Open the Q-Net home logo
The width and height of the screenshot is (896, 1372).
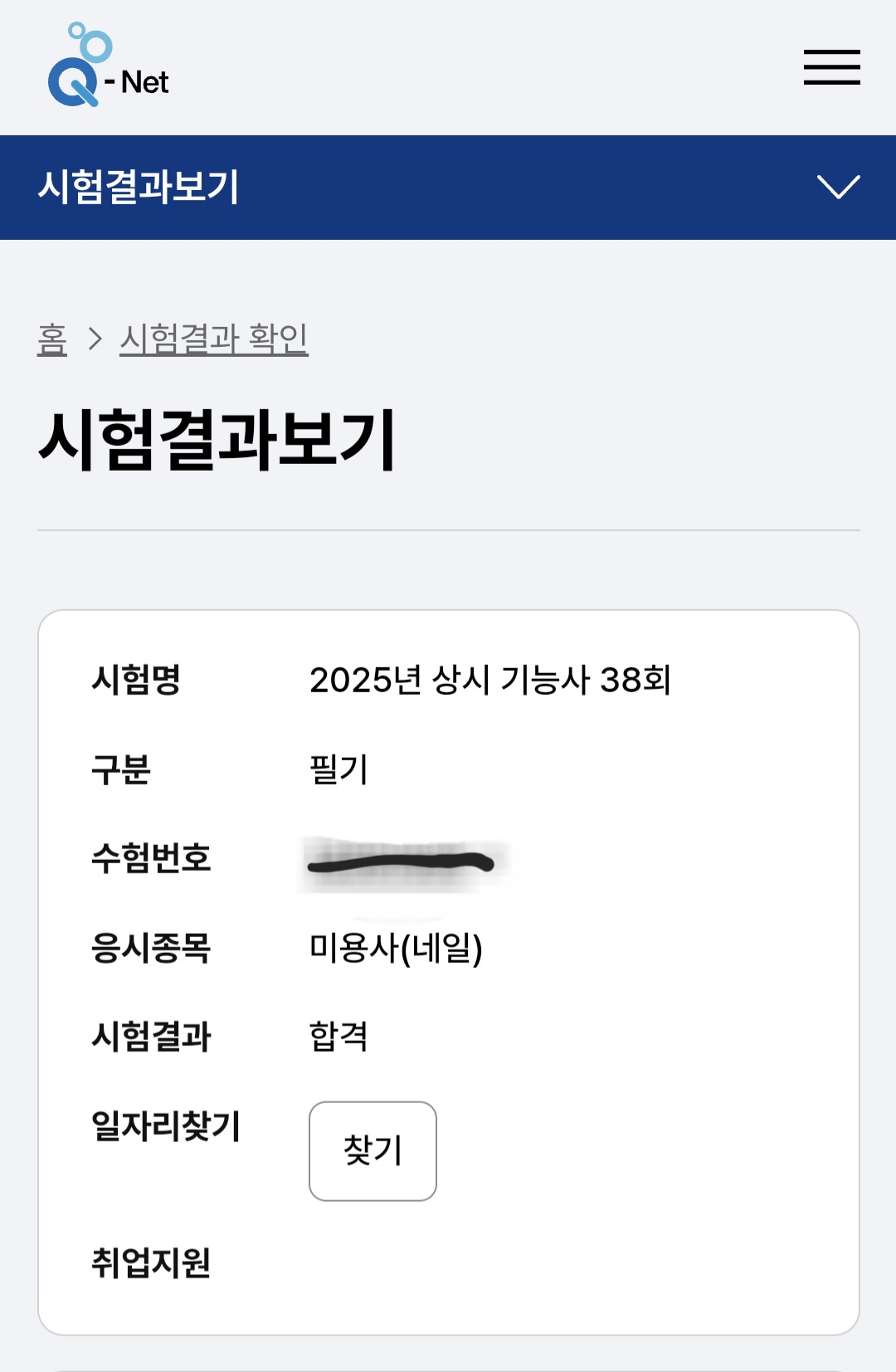tap(109, 66)
